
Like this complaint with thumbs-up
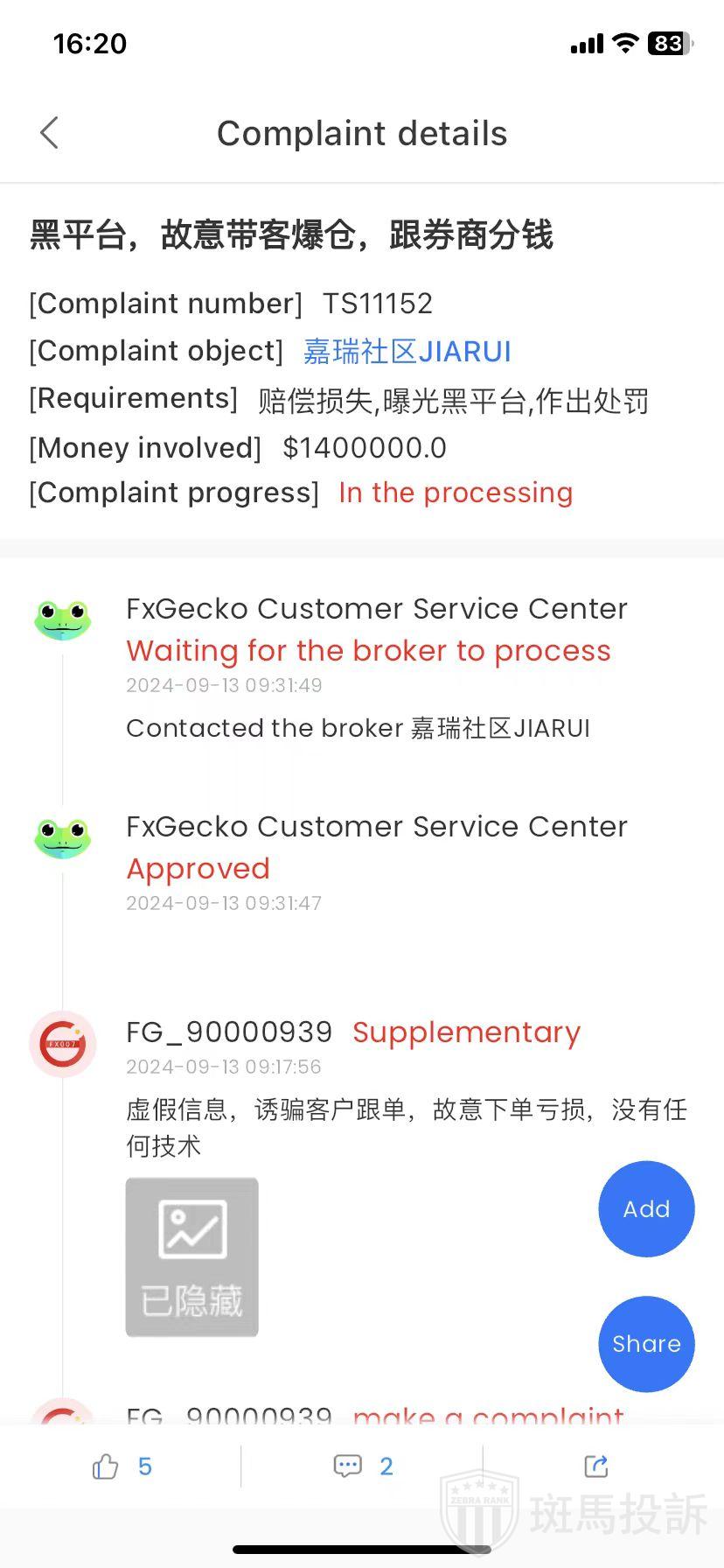coord(106,1466)
